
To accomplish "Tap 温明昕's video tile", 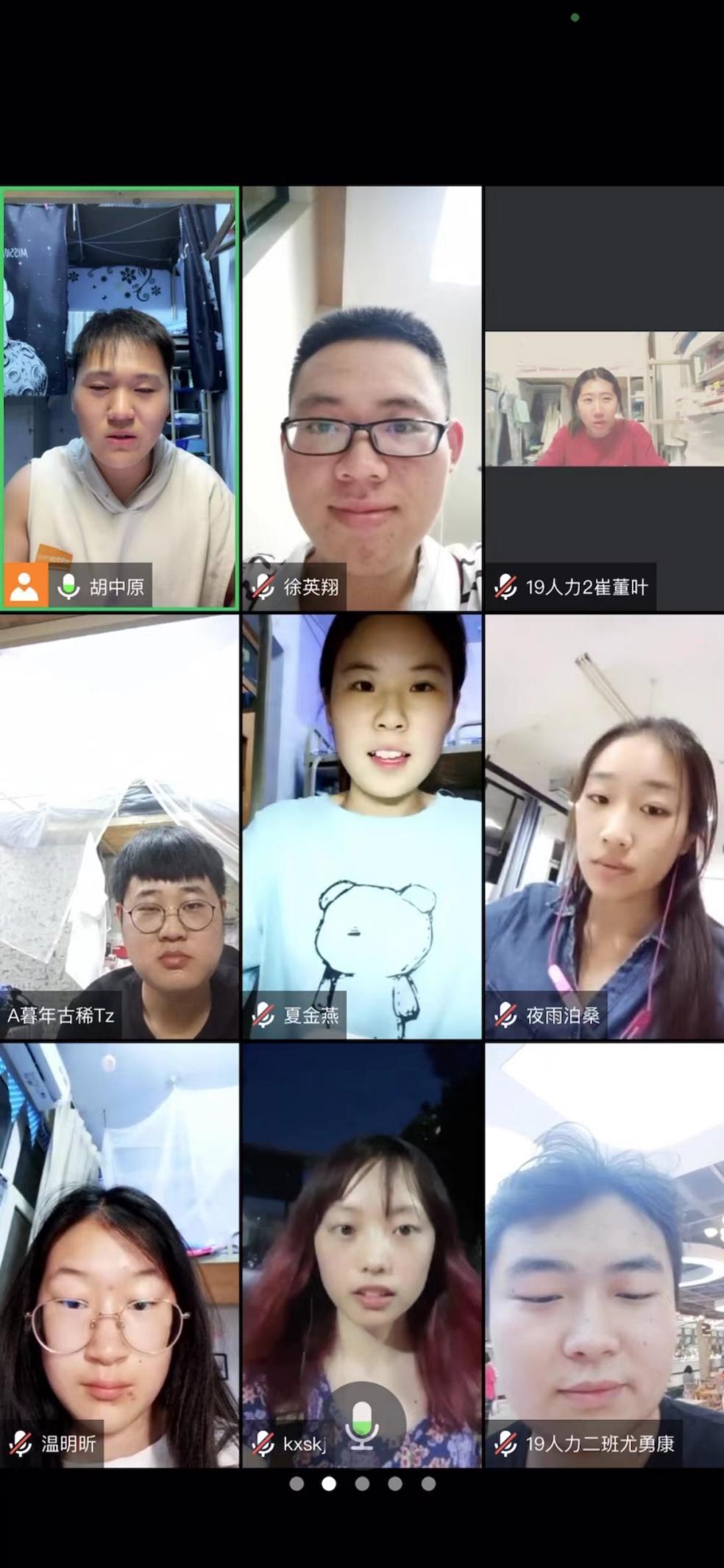I will coord(120,1255).
